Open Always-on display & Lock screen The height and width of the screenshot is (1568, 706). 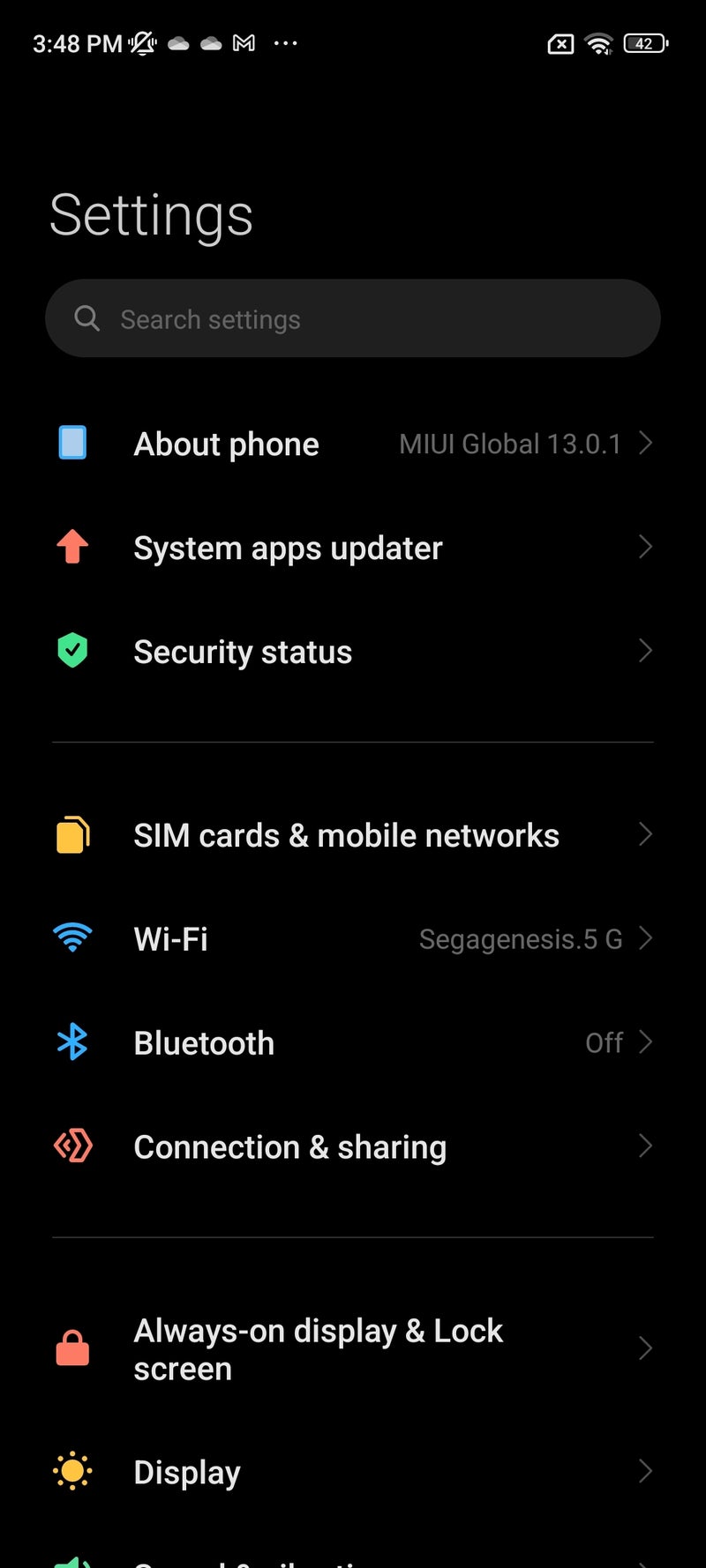pyautogui.click(x=353, y=1349)
